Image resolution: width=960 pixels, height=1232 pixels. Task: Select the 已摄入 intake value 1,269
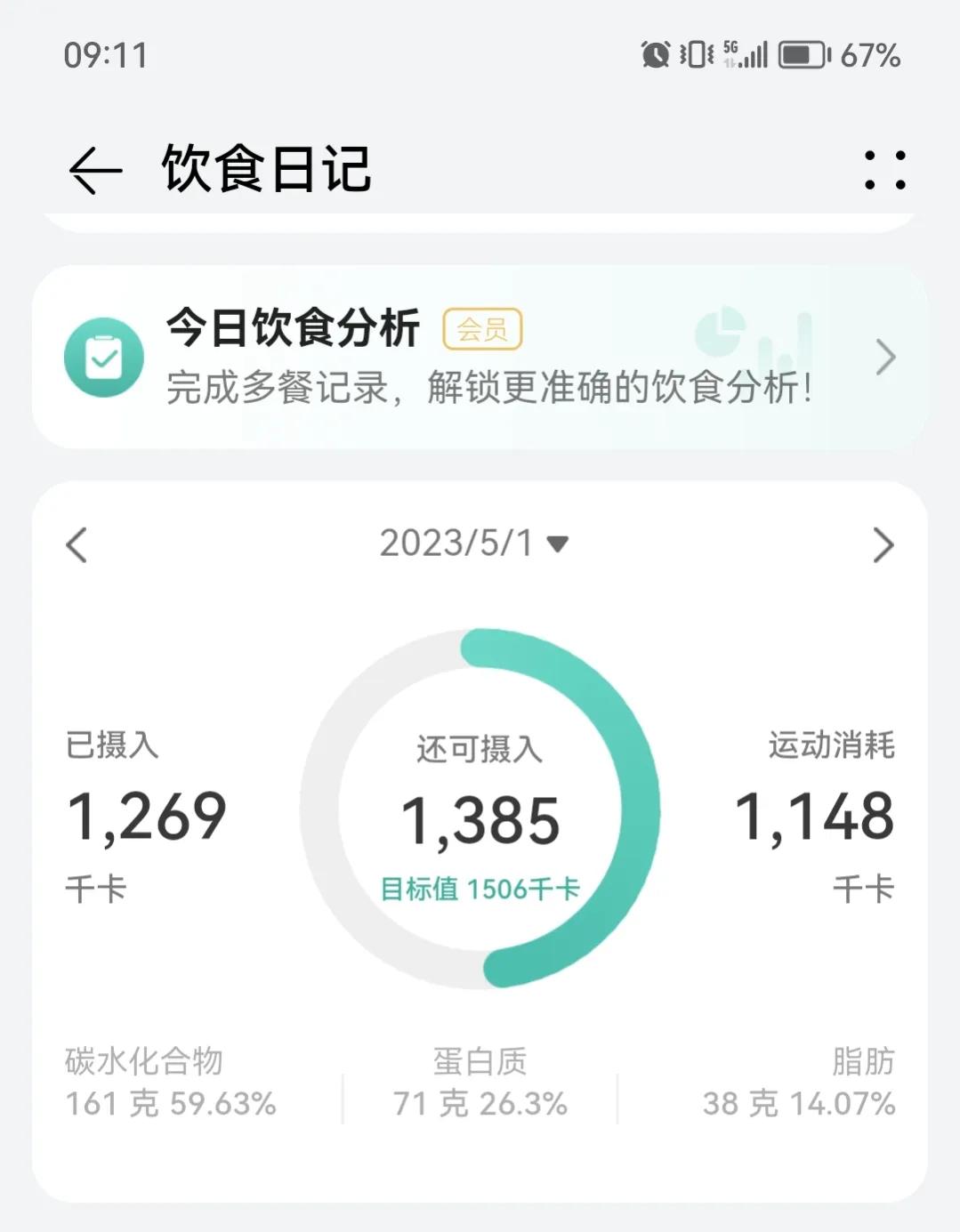[148, 817]
